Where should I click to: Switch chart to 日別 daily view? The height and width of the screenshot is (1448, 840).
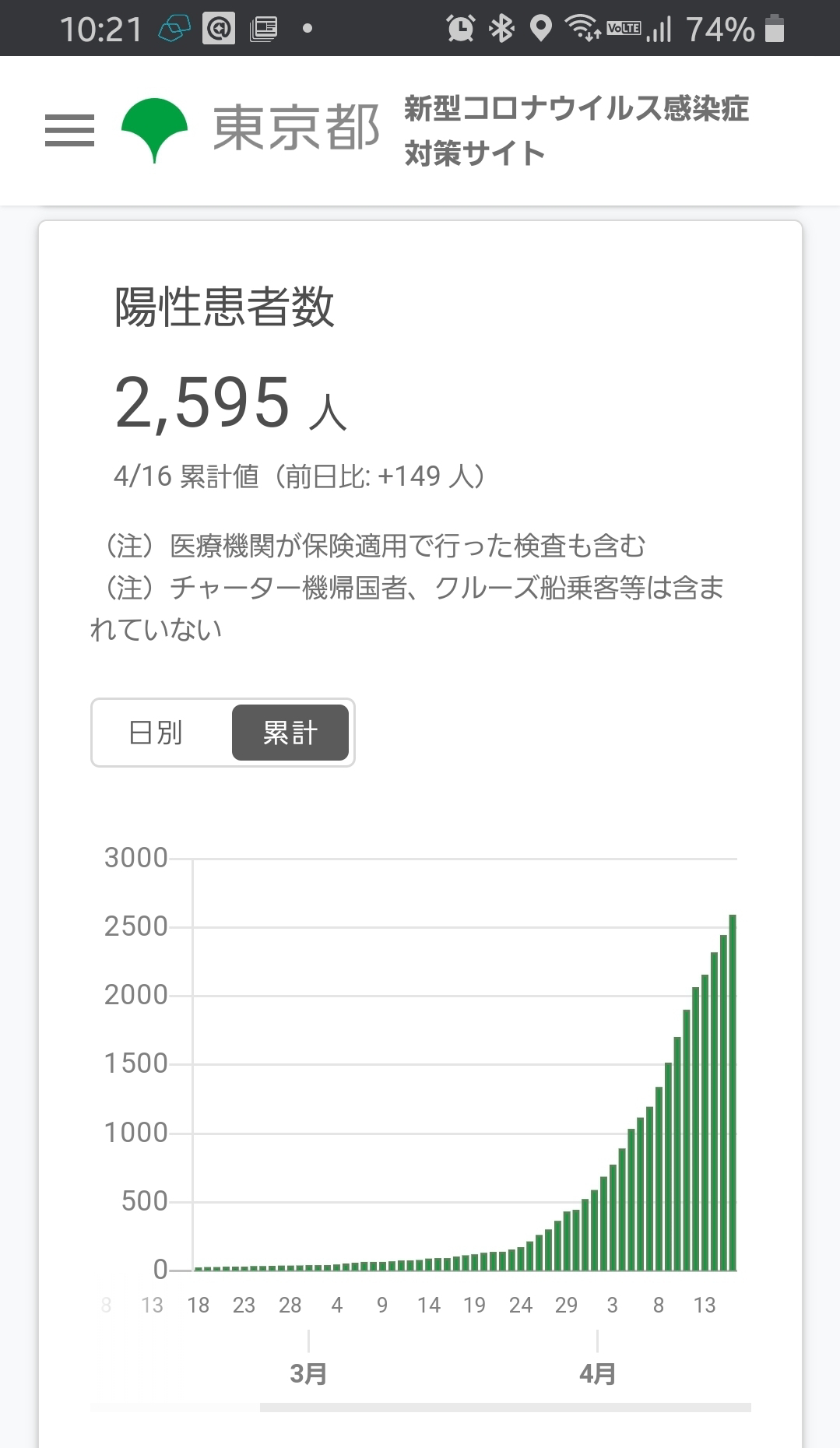pyautogui.click(x=156, y=733)
